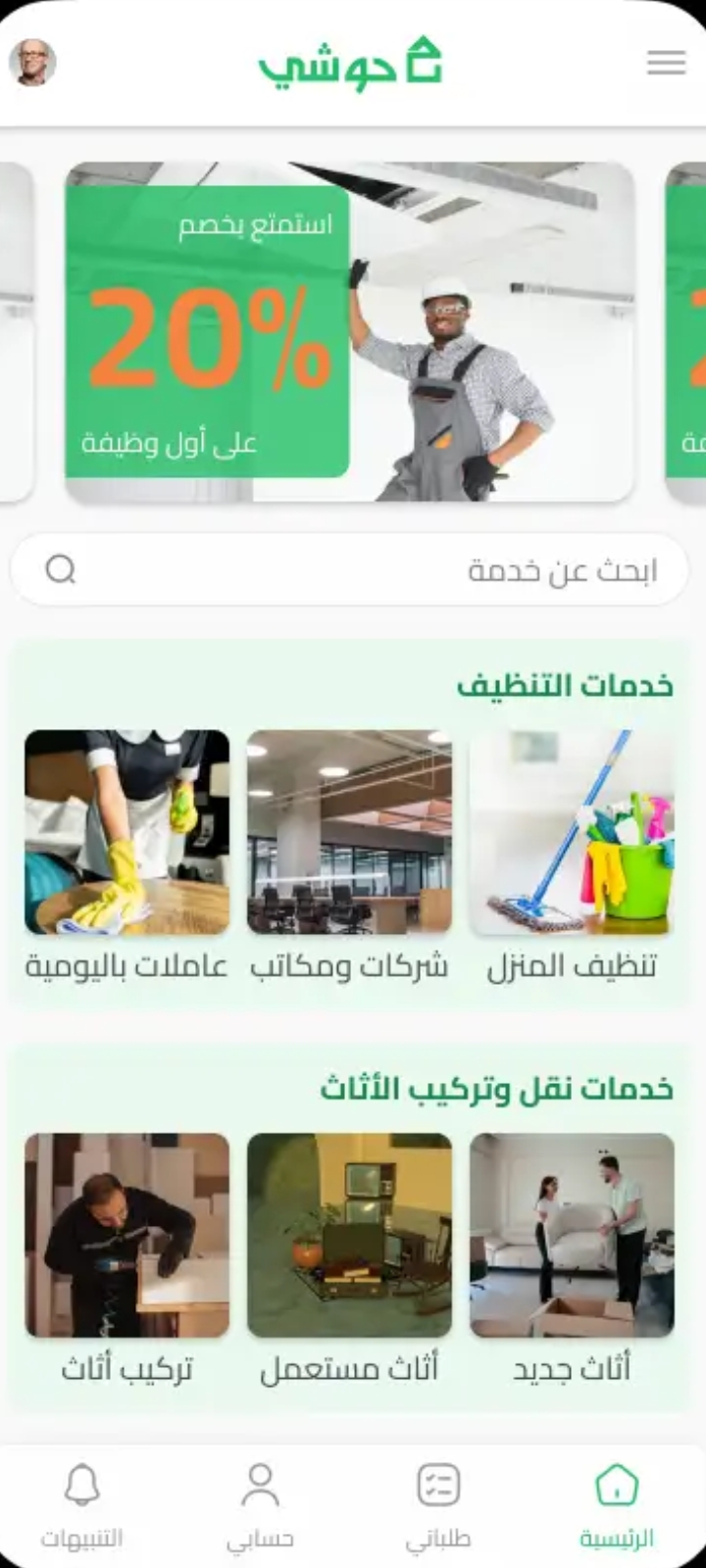Viewport: 706px width, 1568px height.
Task: Open the profile avatar photo
Action: tap(32, 63)
